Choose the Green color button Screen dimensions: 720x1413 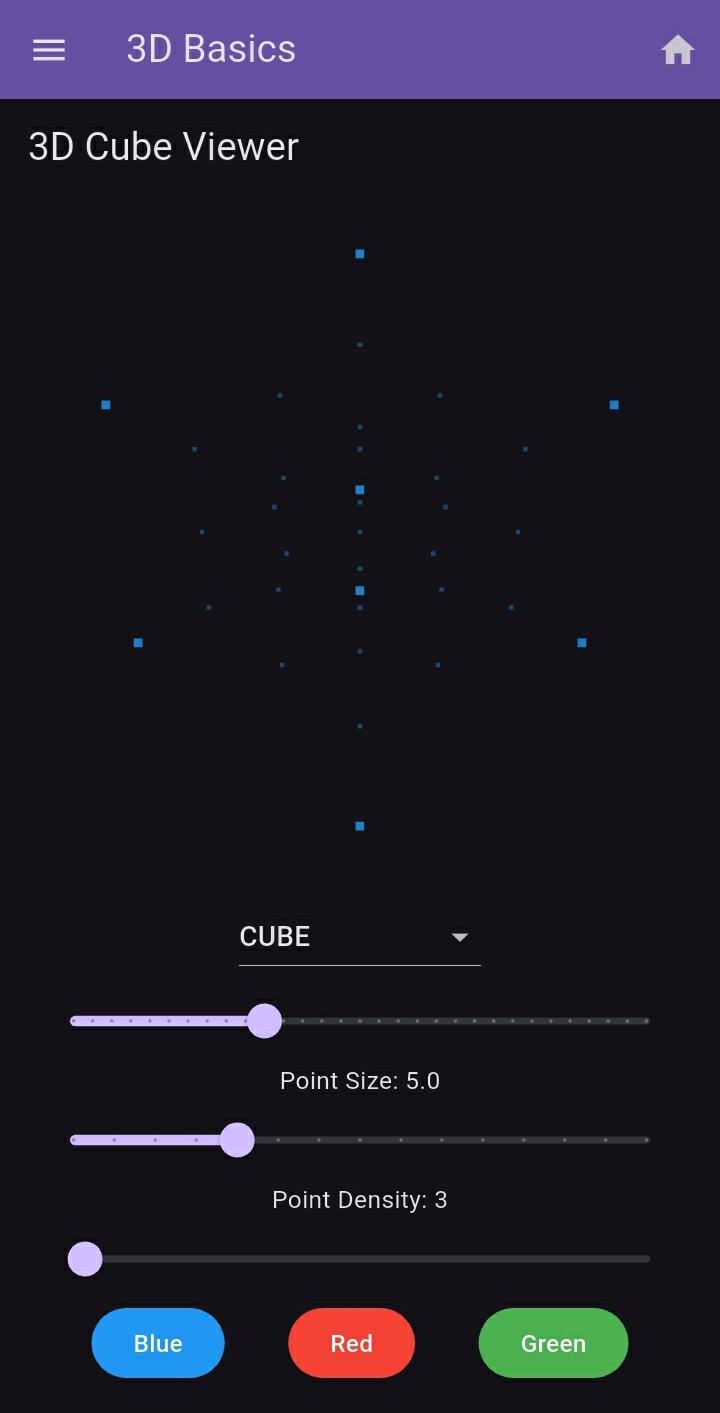click(x=553, y=1343)
